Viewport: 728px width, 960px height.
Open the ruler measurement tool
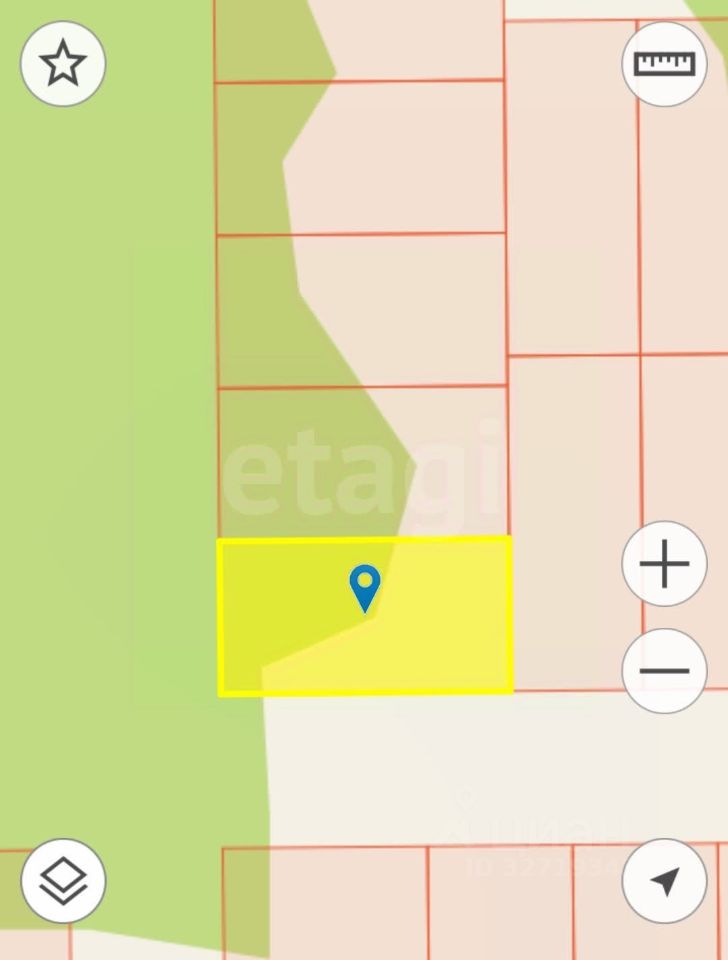pos(664,64)
